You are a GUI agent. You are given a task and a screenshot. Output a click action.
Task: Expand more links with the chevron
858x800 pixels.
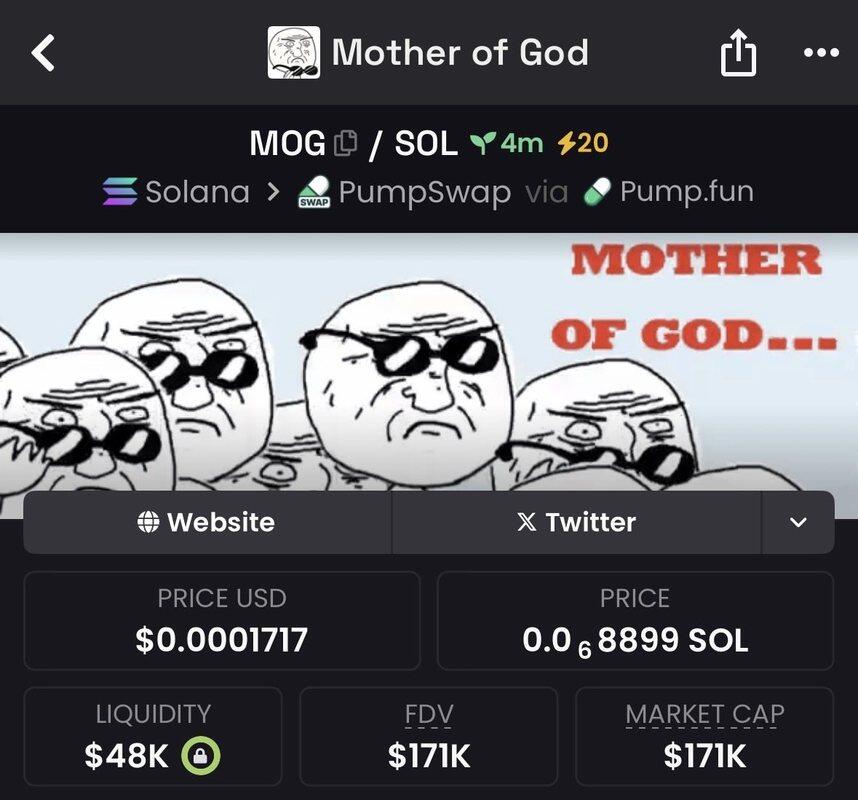coord(797,522)
